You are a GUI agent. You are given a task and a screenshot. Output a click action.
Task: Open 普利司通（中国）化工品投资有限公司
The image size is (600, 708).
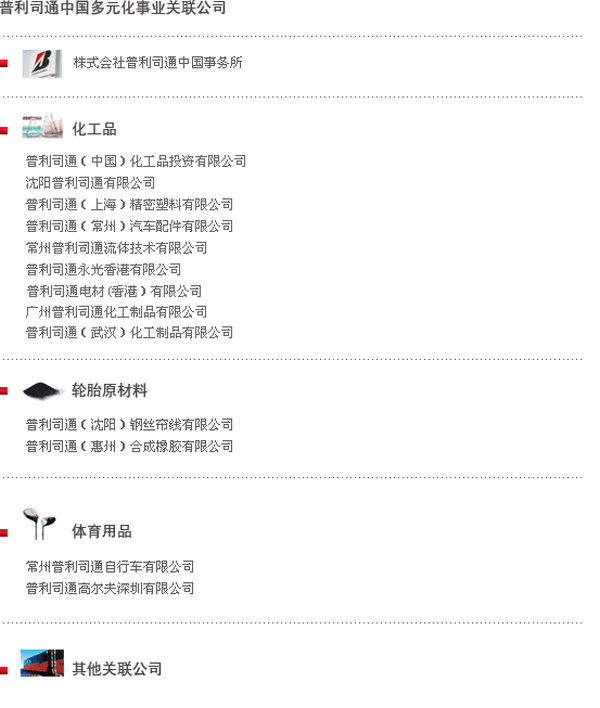tap(136, 161)
